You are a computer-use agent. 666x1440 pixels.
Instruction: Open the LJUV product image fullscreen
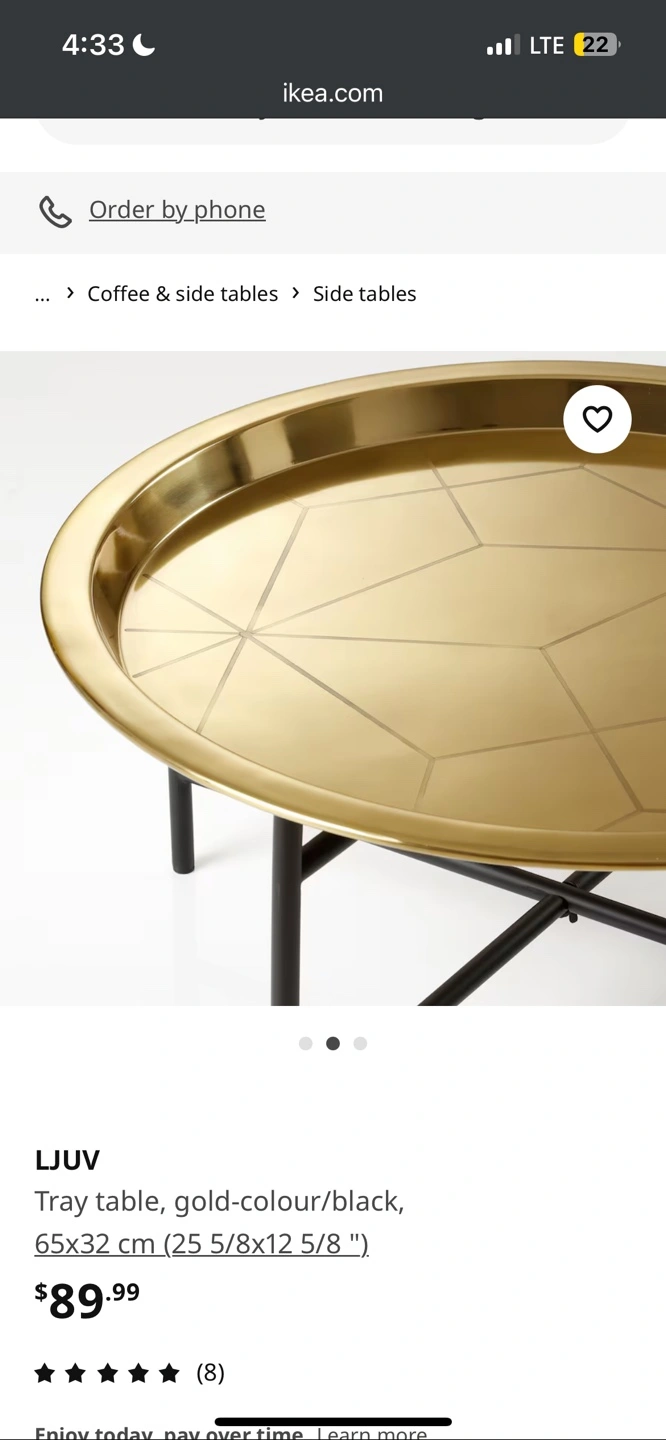coord(333,678)
